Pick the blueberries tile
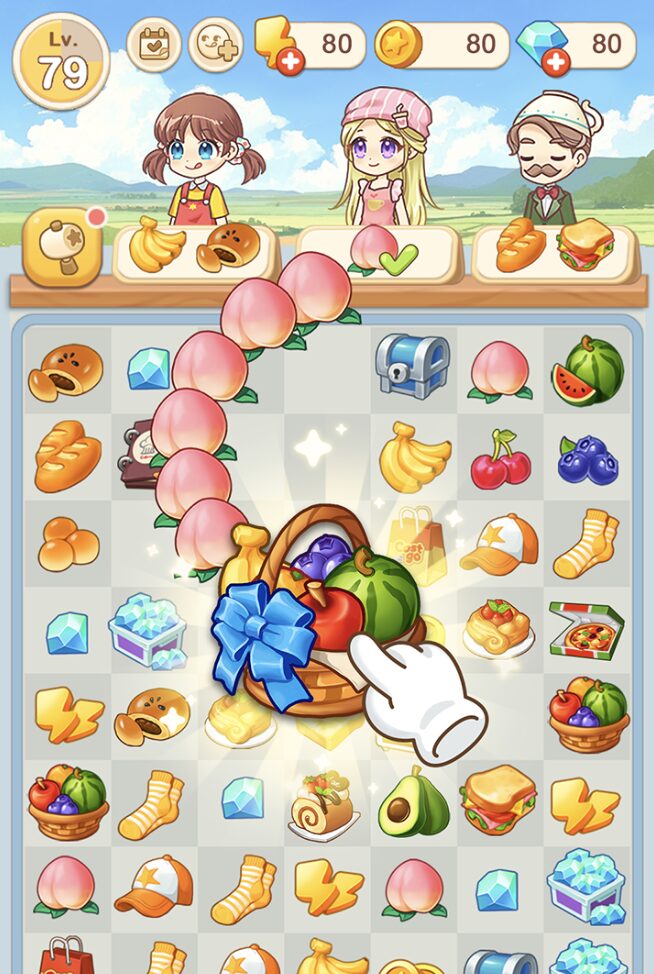Screen dimensions: 654x974 [x=587, y=460]
